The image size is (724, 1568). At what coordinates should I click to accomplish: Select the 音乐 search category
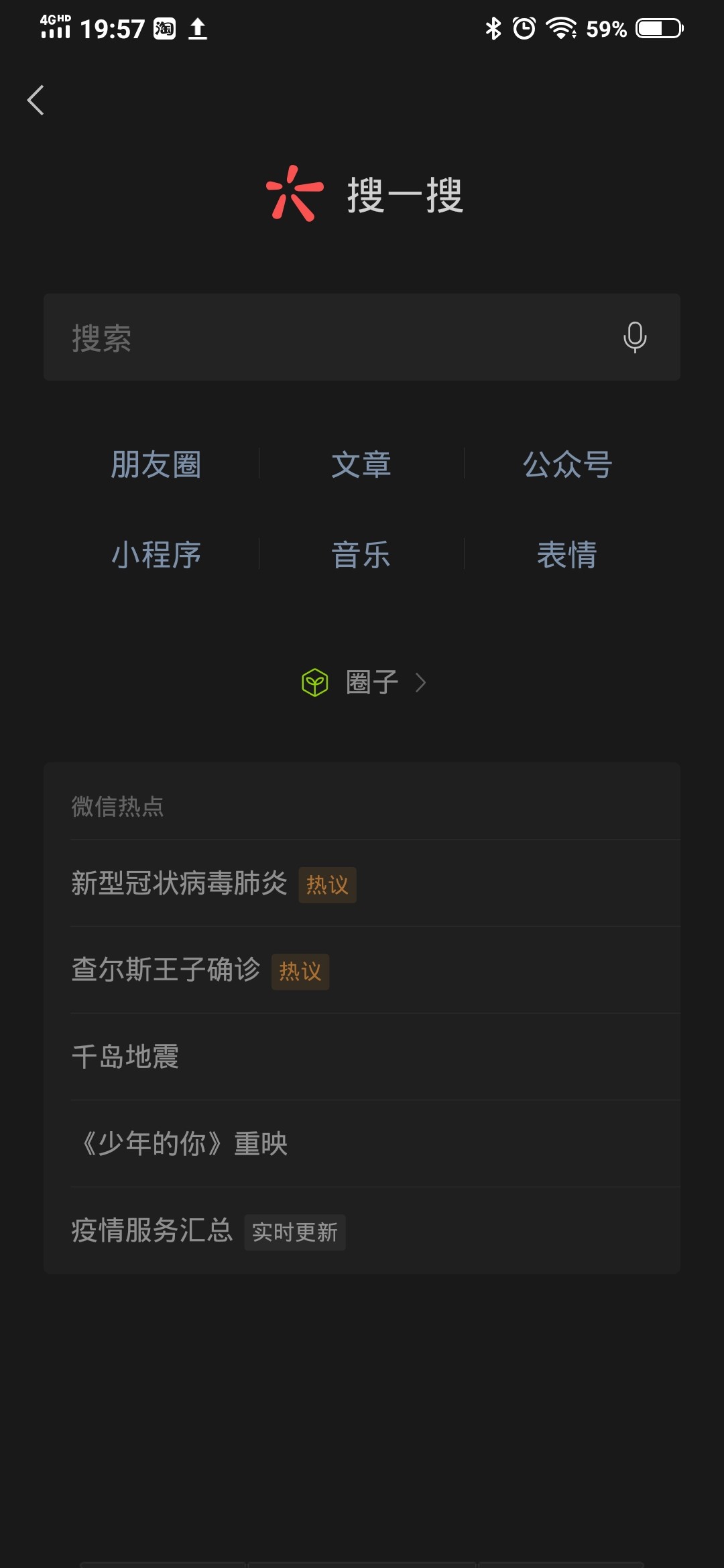pyautogui.click(x=361, y=555)
